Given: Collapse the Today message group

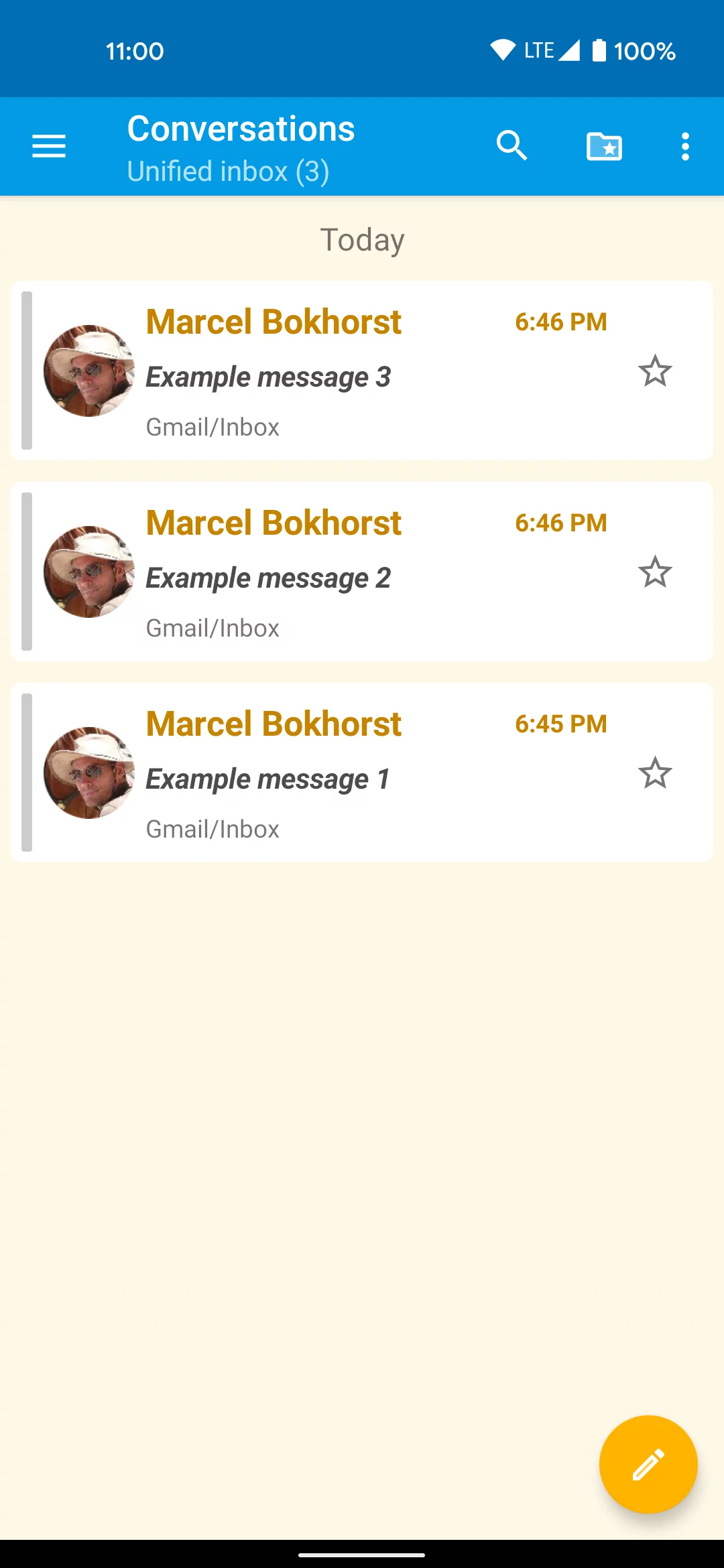Looking at the screenshot, I should [362, 239].
